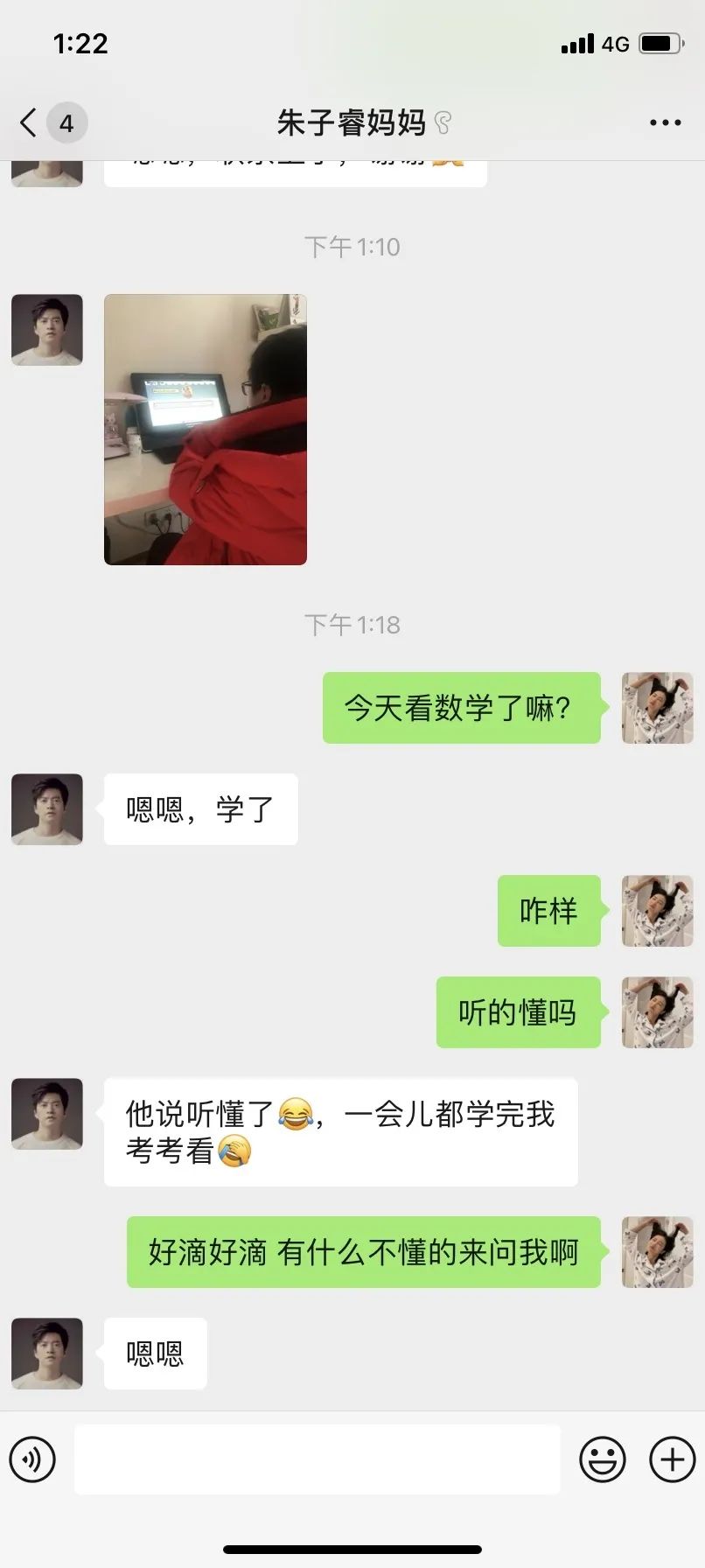Tap the message text field
Viewport: 705px width, 1568px height.
[317, 1459]
